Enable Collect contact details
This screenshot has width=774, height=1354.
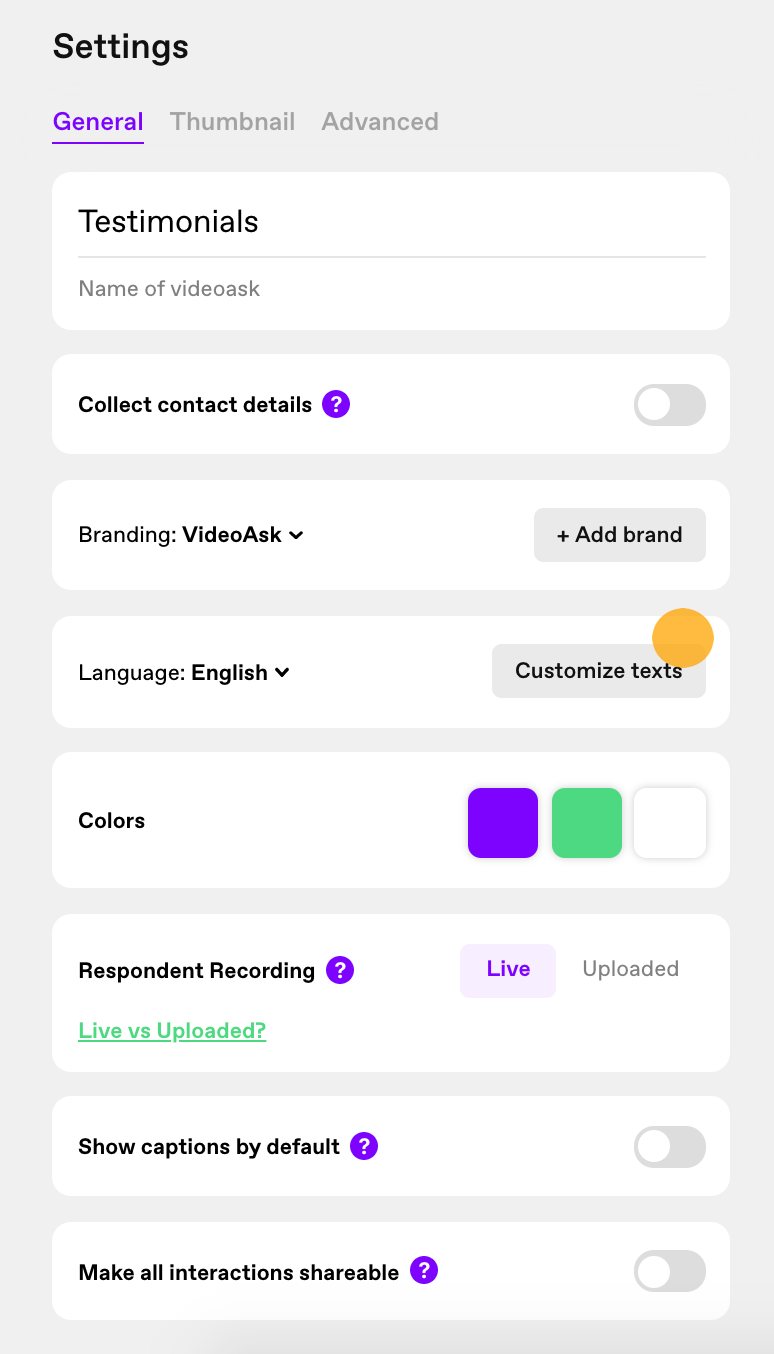pos(670,405)
